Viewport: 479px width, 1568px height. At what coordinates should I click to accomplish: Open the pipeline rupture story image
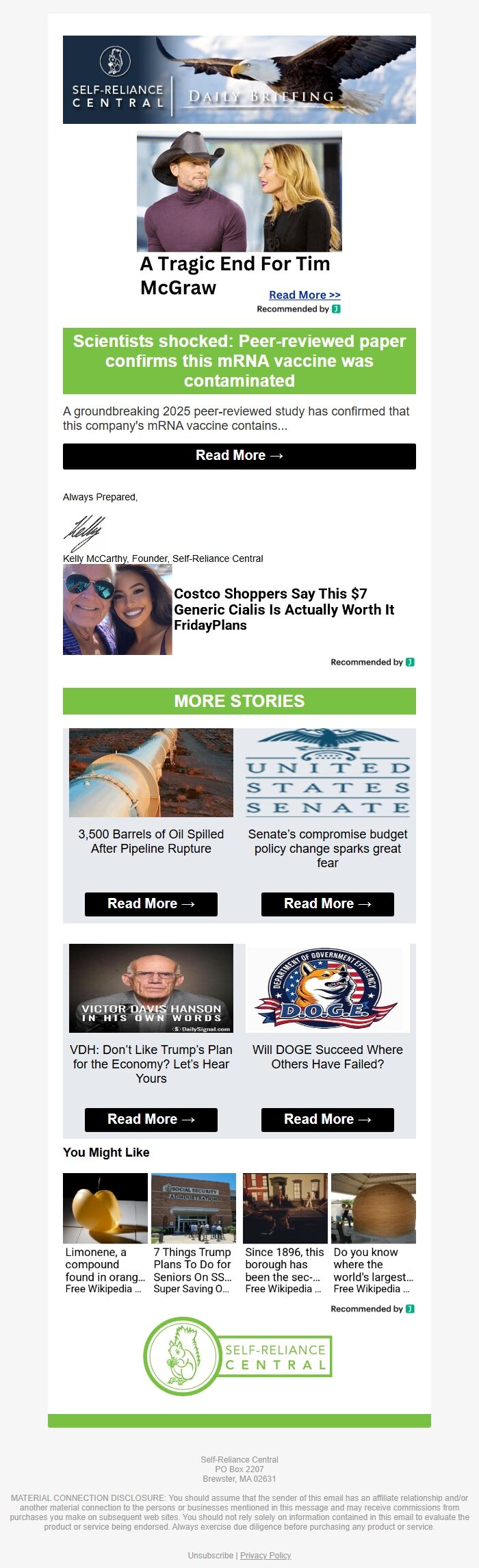tap(151, 773)
